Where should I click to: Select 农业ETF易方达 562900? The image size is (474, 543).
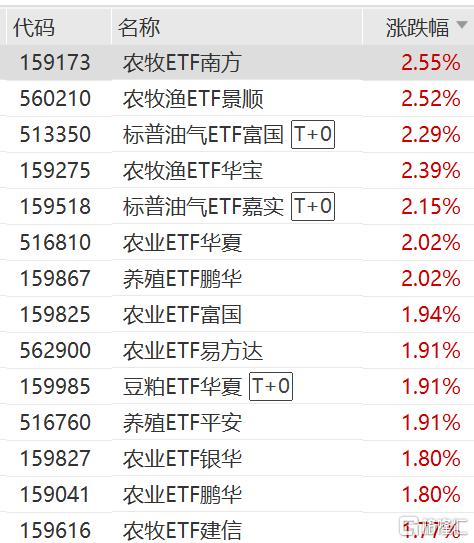[237, 350]
